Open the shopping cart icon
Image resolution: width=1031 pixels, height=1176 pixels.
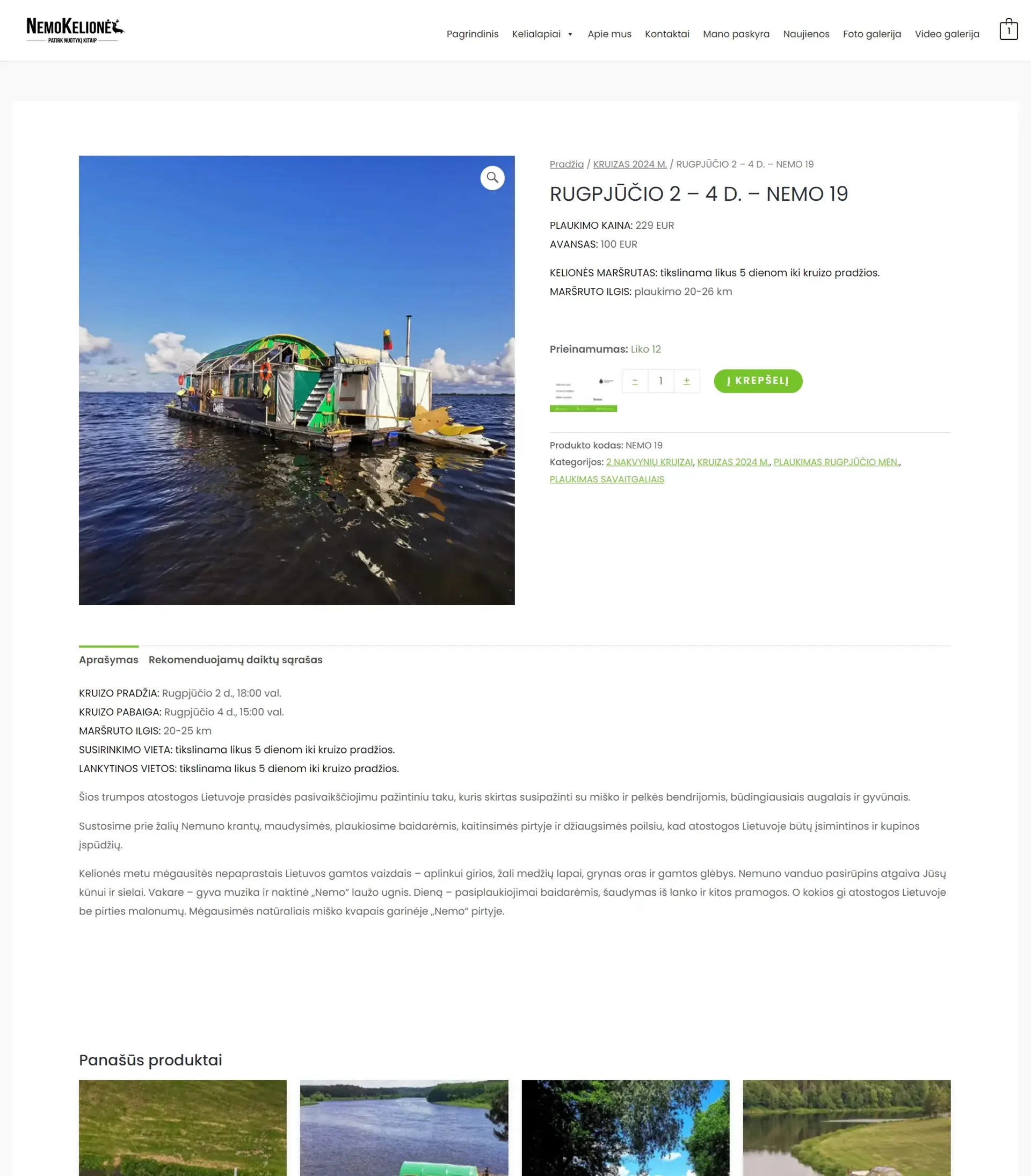pyautogui.click(x=1008, y=30)
